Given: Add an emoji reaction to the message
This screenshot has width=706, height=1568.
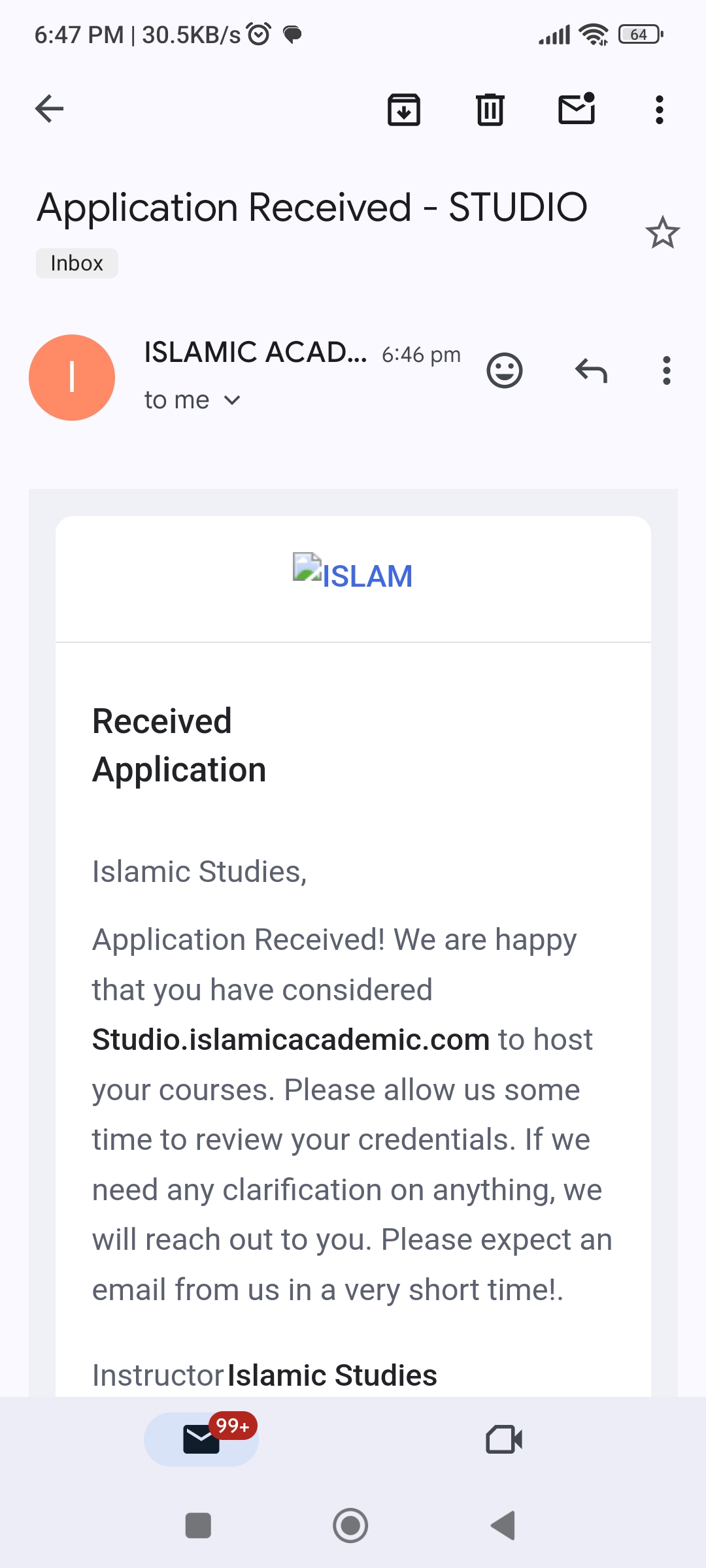Looking at the screenshot, I should coord(505,371).
